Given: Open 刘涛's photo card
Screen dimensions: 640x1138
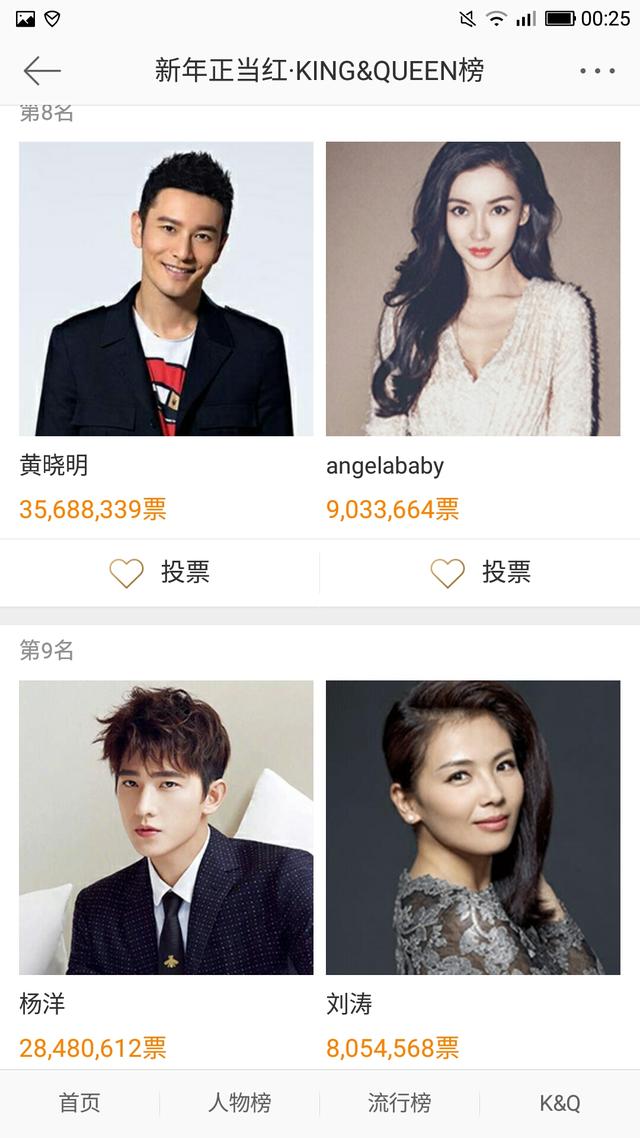Looking at the screenshot, I should click(x=473, y=827).
